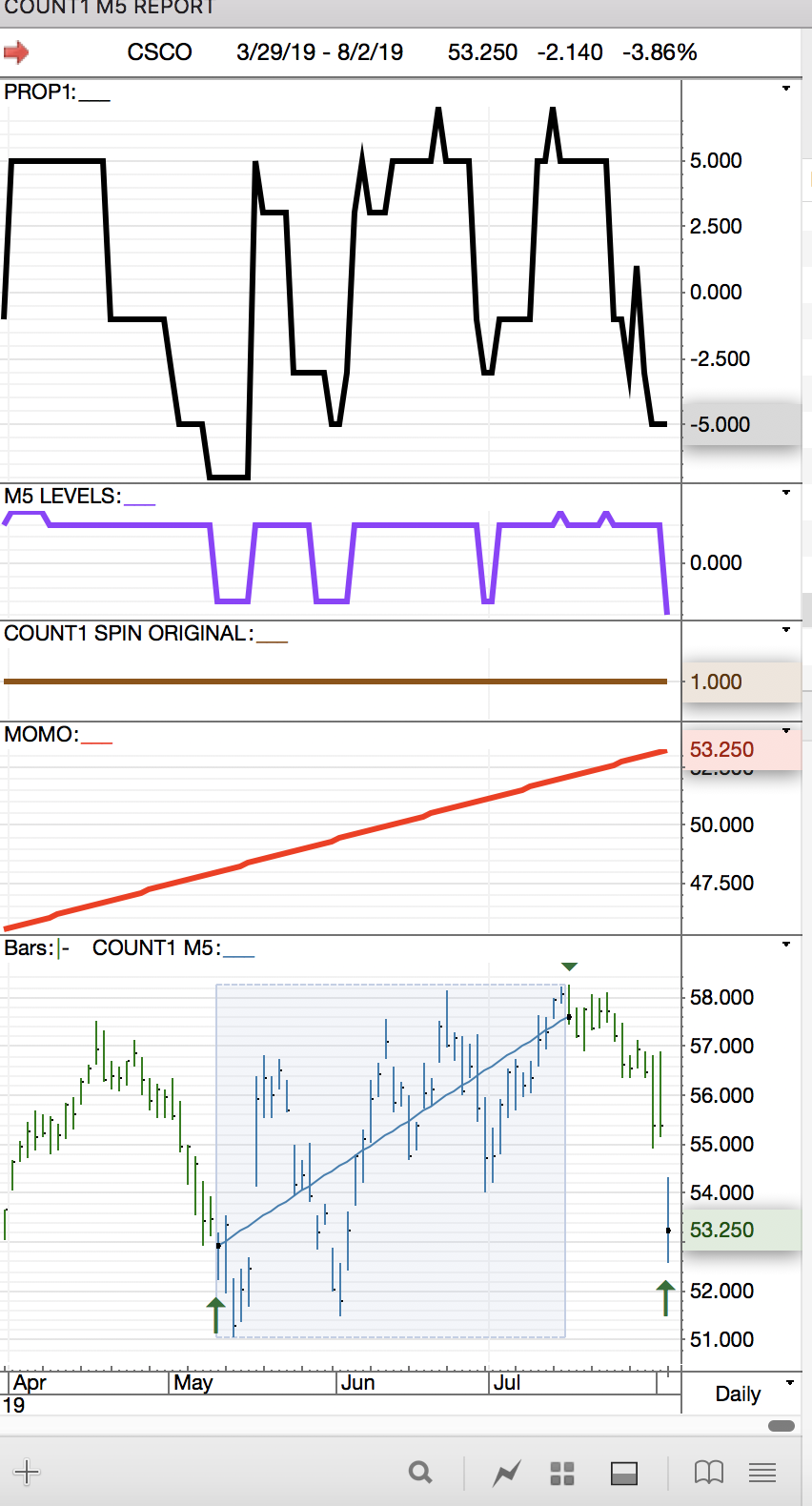812x1506 pixels.
Task: Open the Bars panel dropdown arrow
Action: (x=786, y=945)
